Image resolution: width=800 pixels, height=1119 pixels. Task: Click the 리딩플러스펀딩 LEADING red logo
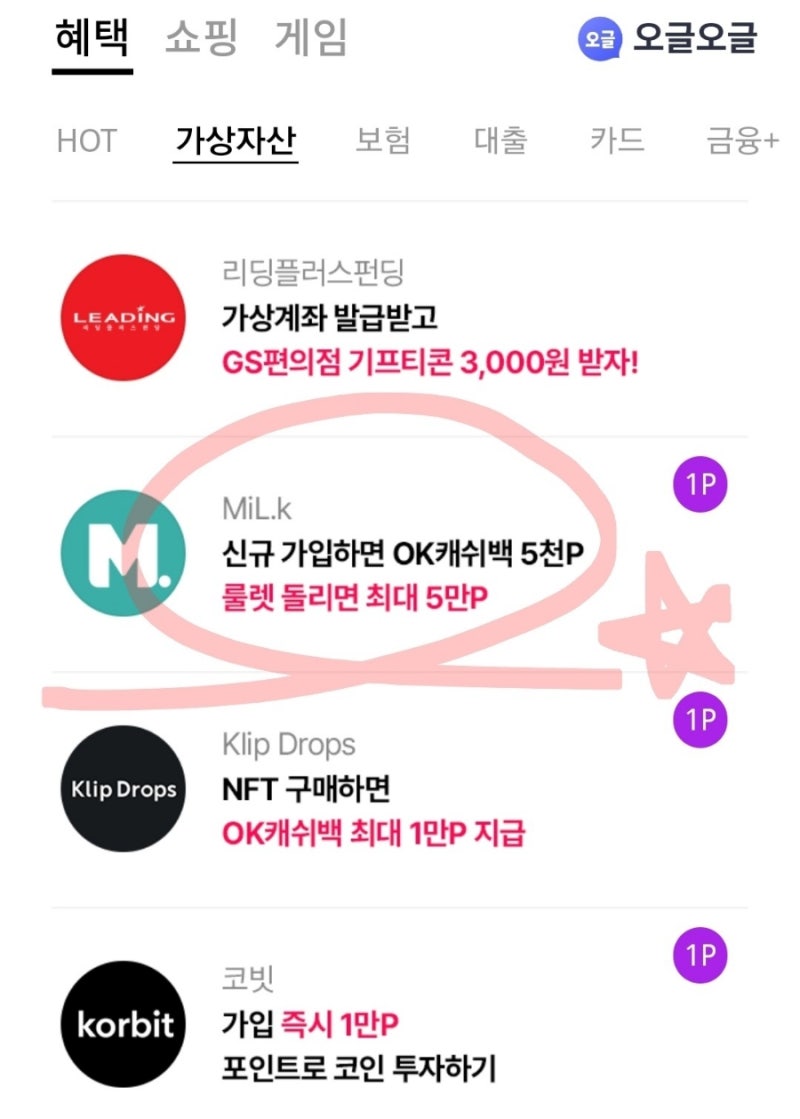(122, 318)
